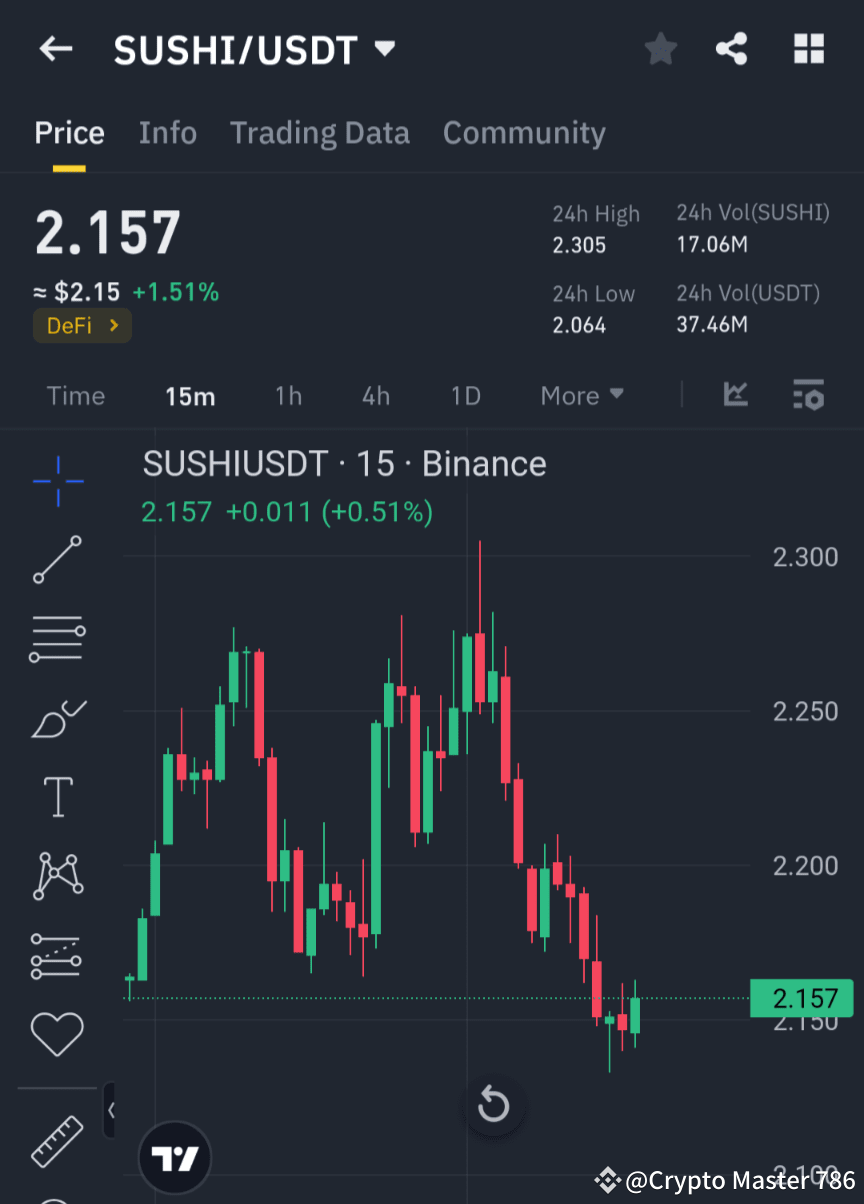Open the grid layout view

point(808,48)
